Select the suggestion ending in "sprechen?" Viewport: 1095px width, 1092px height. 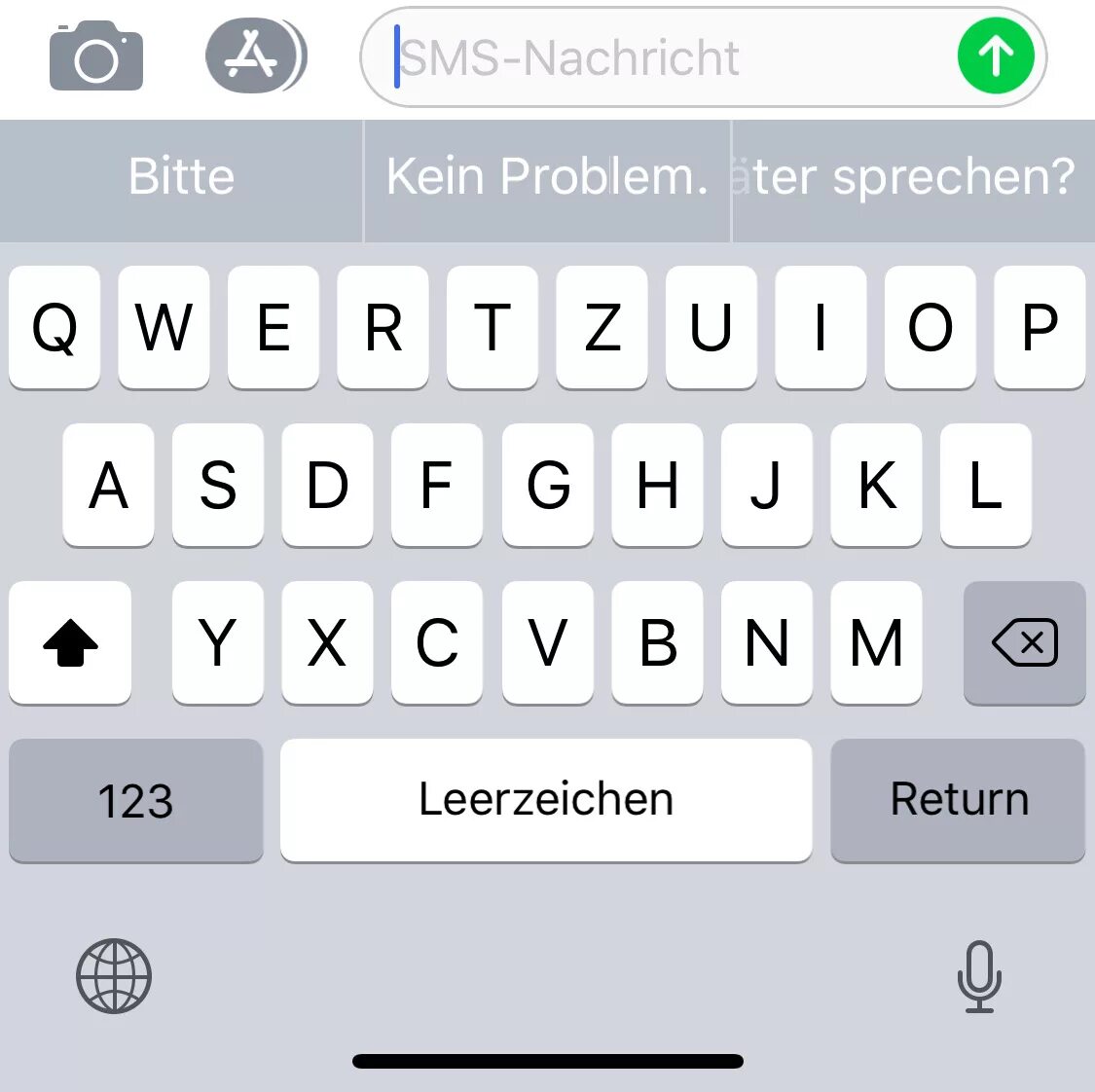913,178
